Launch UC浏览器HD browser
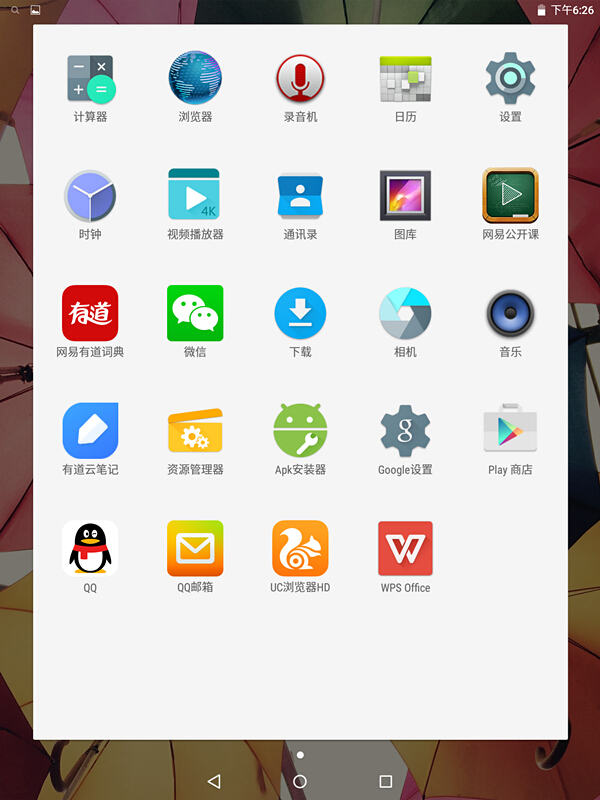This screenshot has height=800, width=600. (300, 549)
